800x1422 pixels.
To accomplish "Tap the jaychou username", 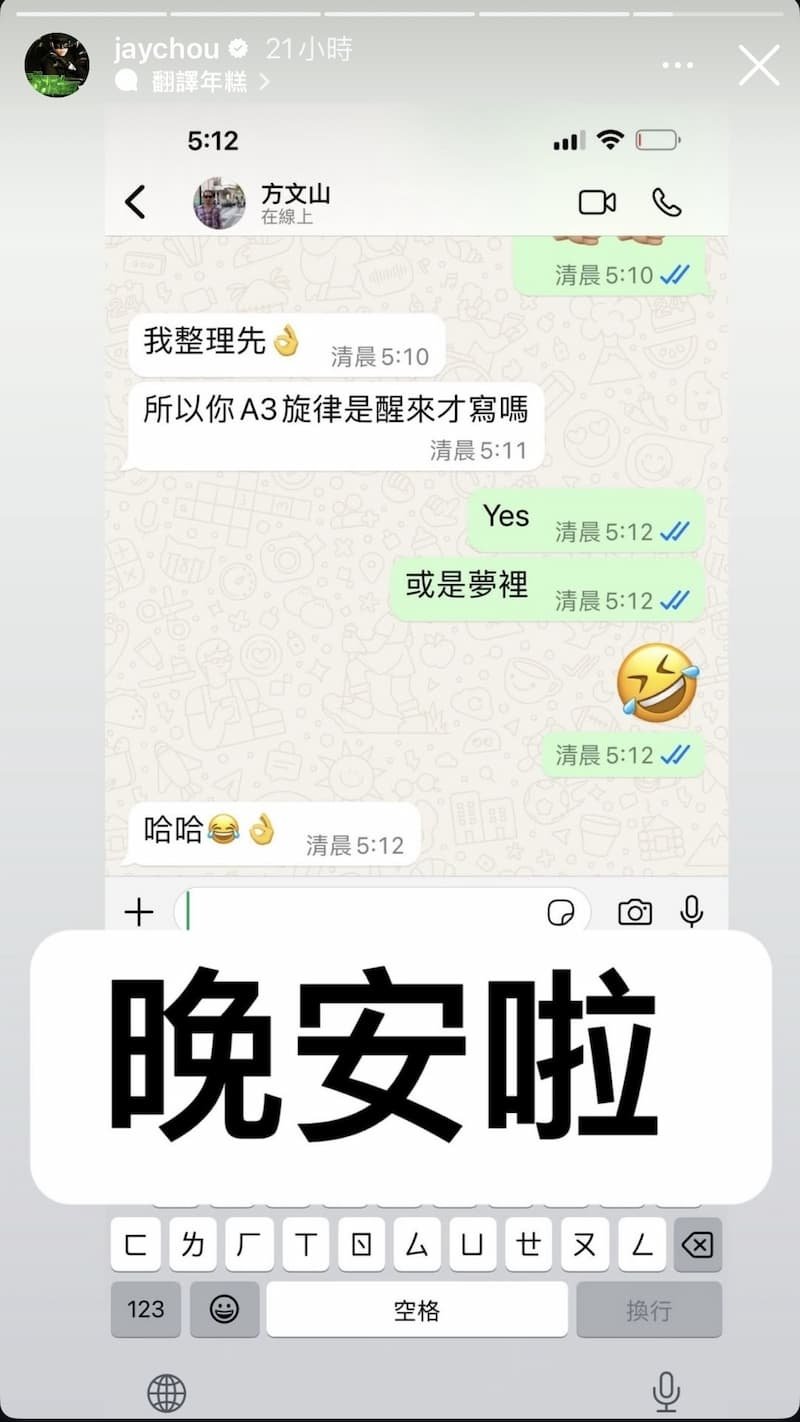I will tap(166, 49).
